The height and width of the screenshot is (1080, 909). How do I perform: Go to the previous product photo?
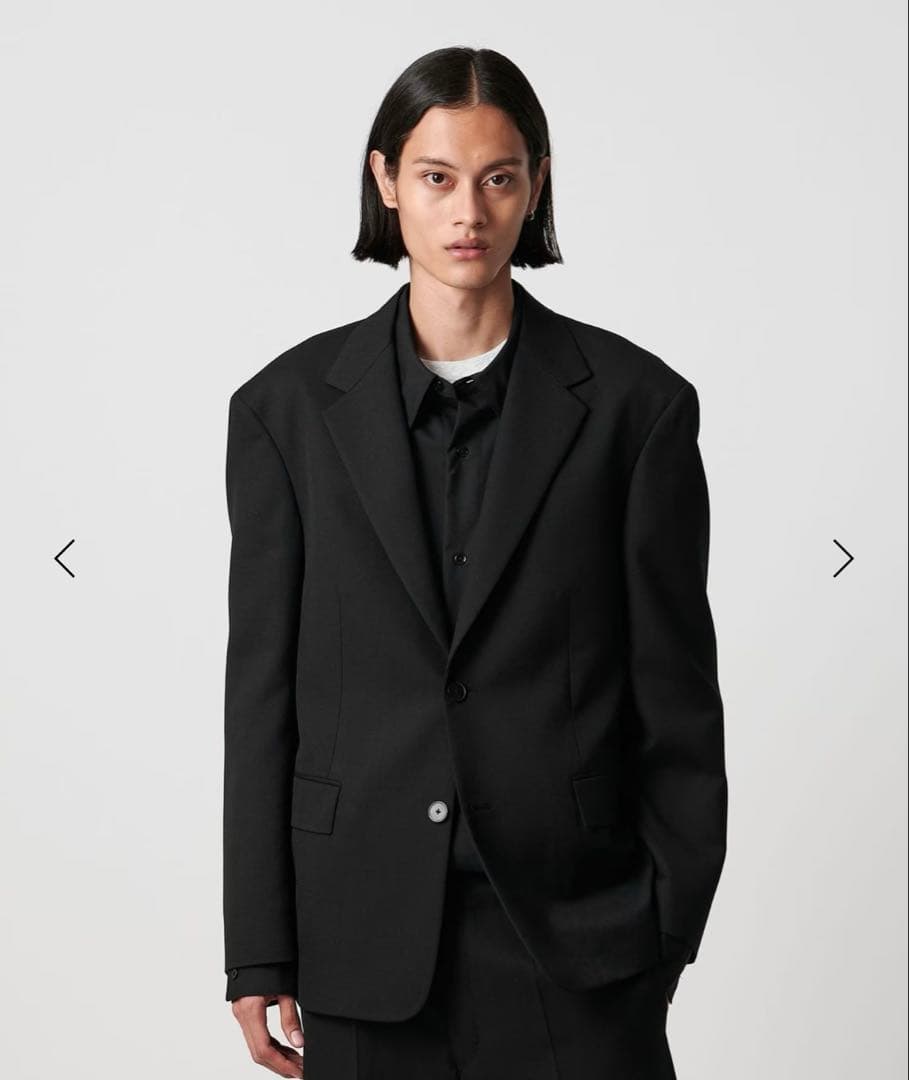click(65, 558)
